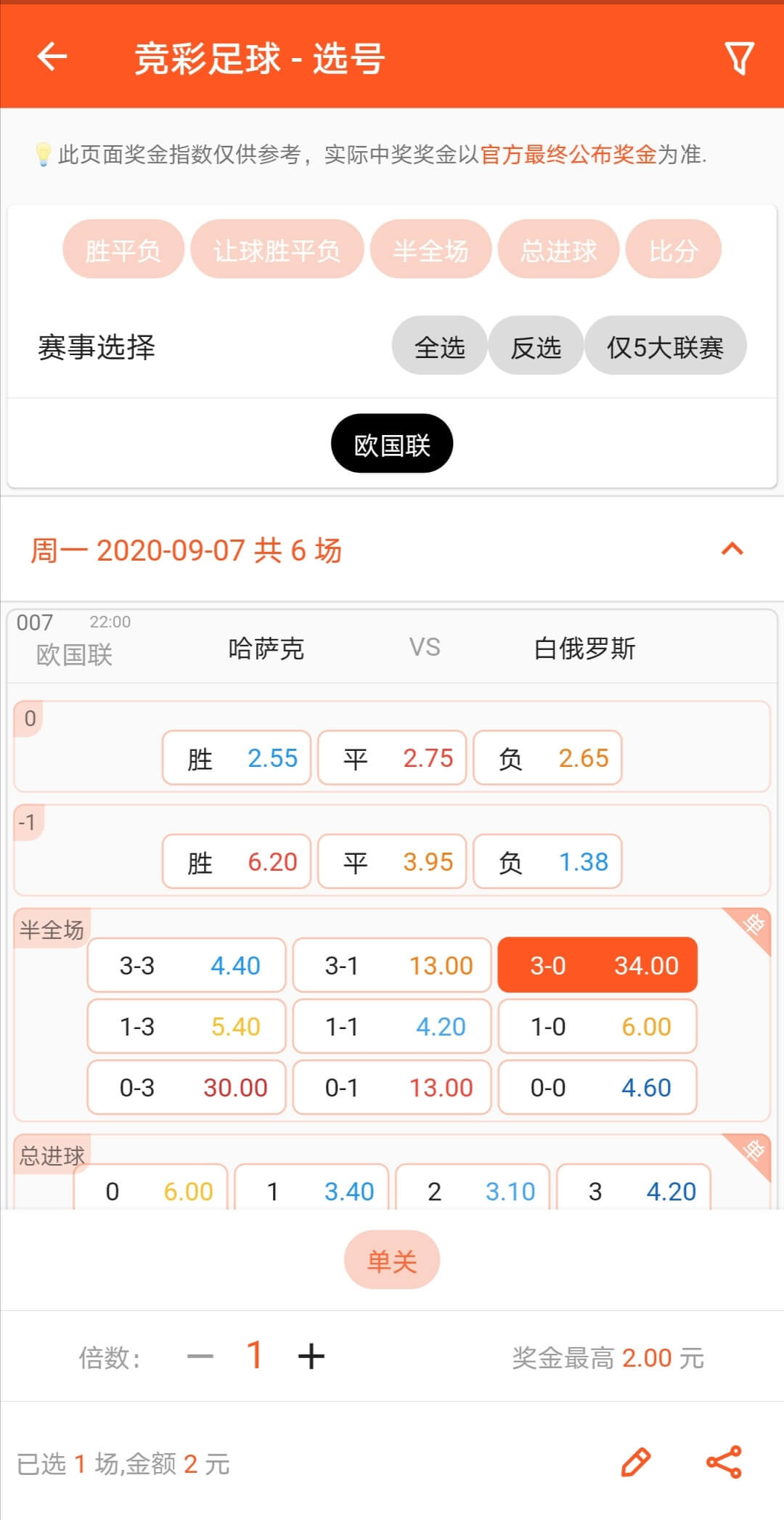Select 负 1.38 in the -1 handicap row

547,862
